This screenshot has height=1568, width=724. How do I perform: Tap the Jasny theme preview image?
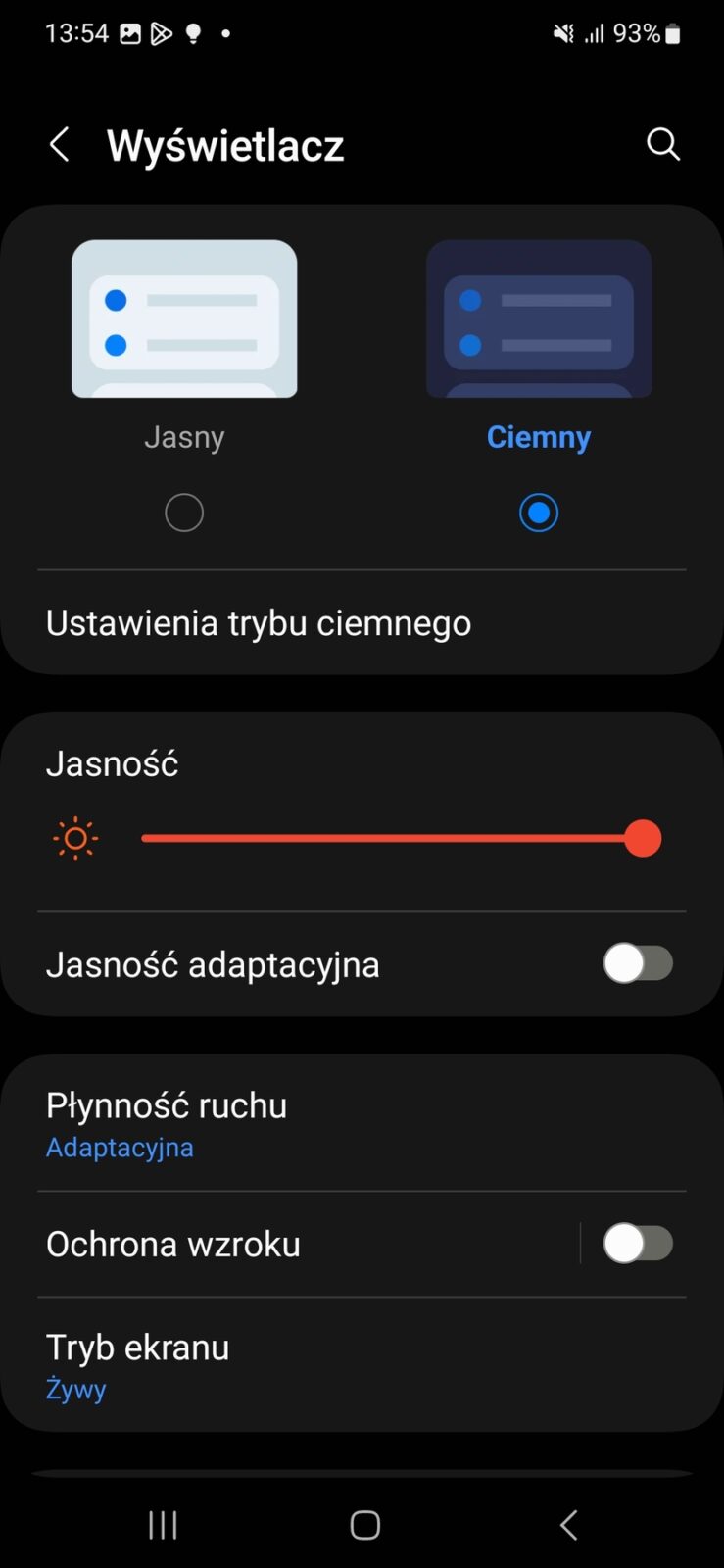pos(184,318)
